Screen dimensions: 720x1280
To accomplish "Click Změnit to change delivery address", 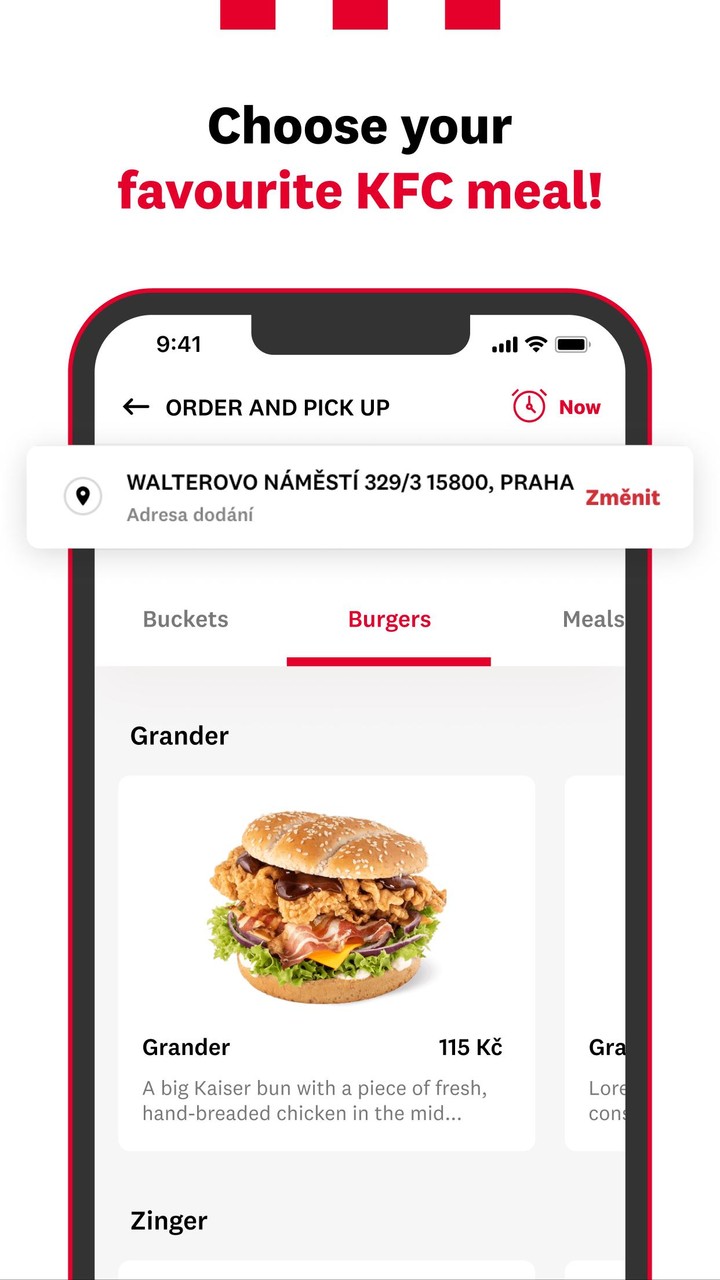I will click(622, 497).
